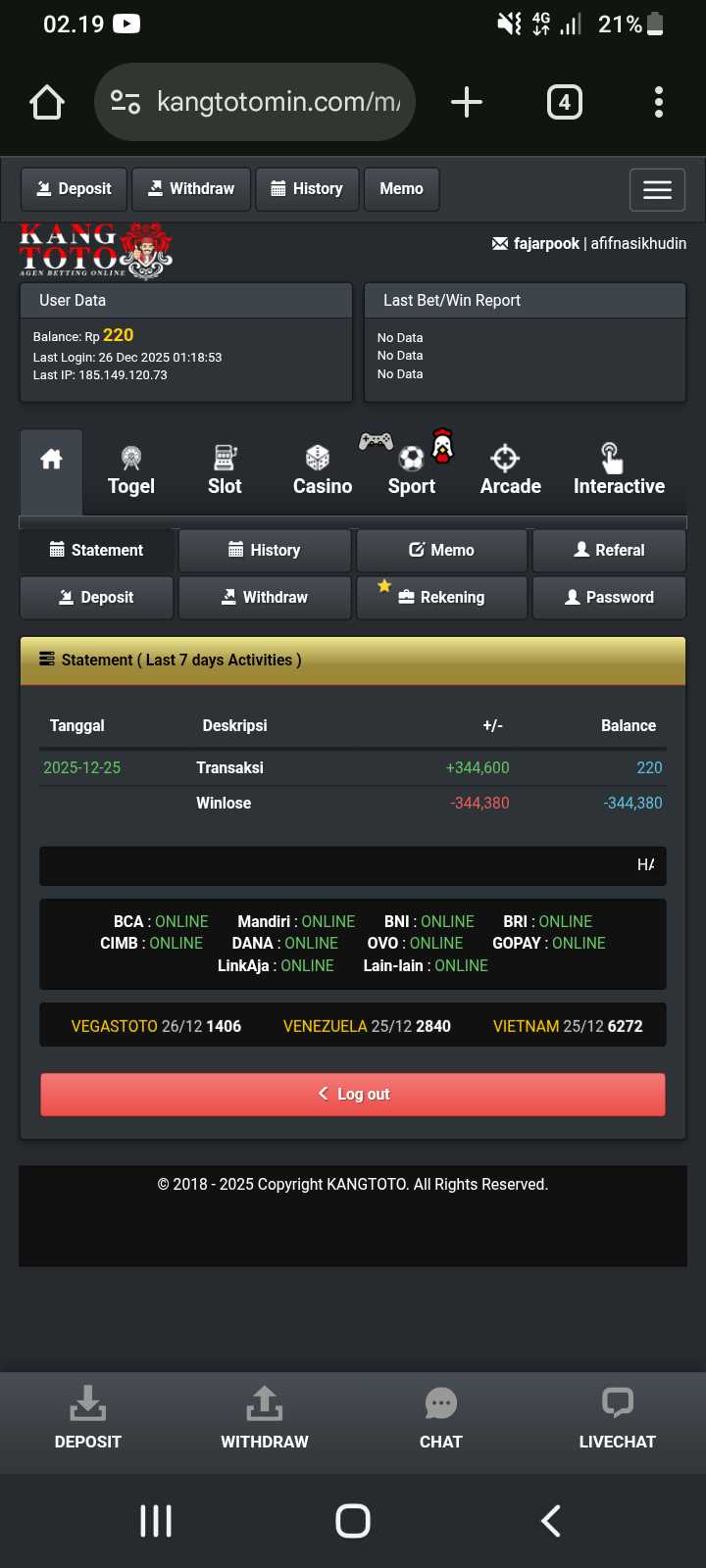Image resolution: width=706 pixels, height=1568 pixels.
Task: Tap DEPOSIT in the bottom bar
Action: coord(88,1418)
